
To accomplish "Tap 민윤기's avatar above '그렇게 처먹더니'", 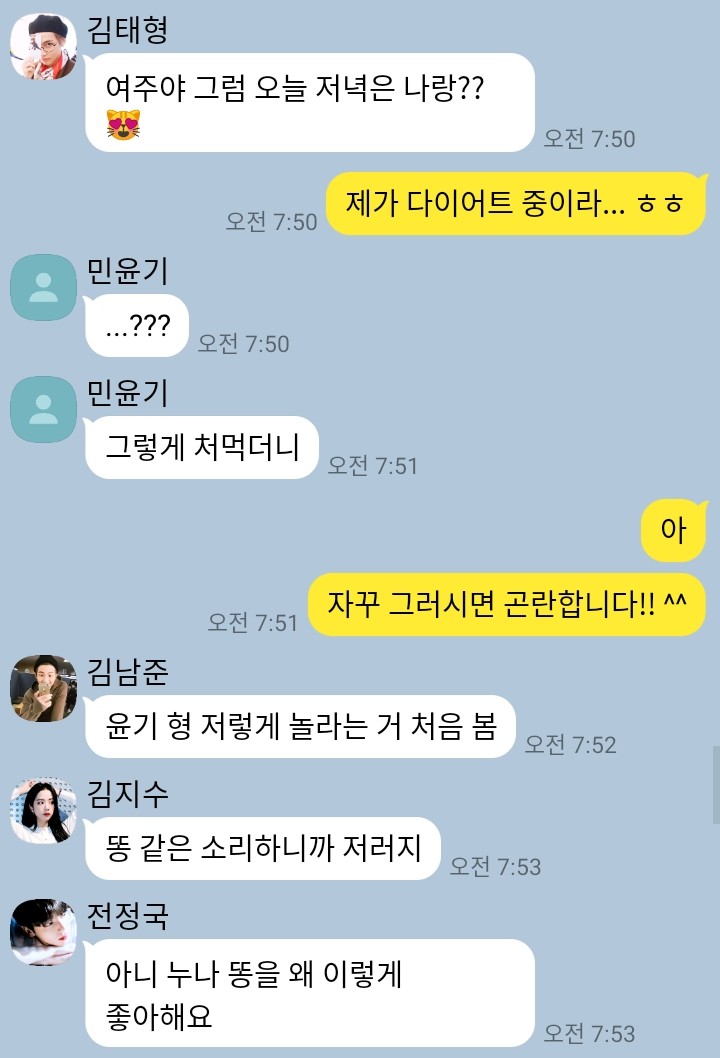I will pyautogui.click(x=43, y=410).
